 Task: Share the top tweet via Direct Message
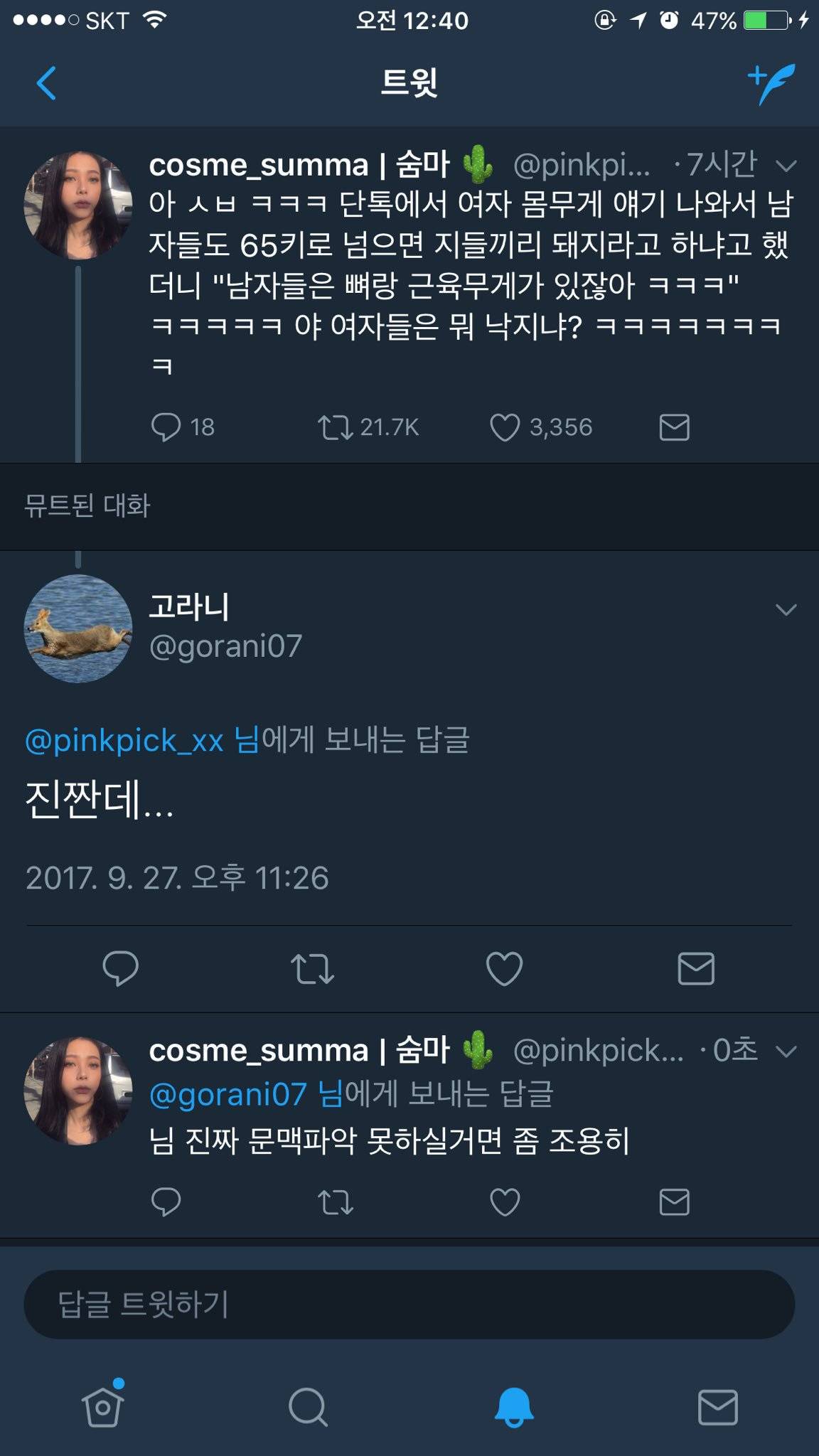pyautogui.click(x=676, y=427)
